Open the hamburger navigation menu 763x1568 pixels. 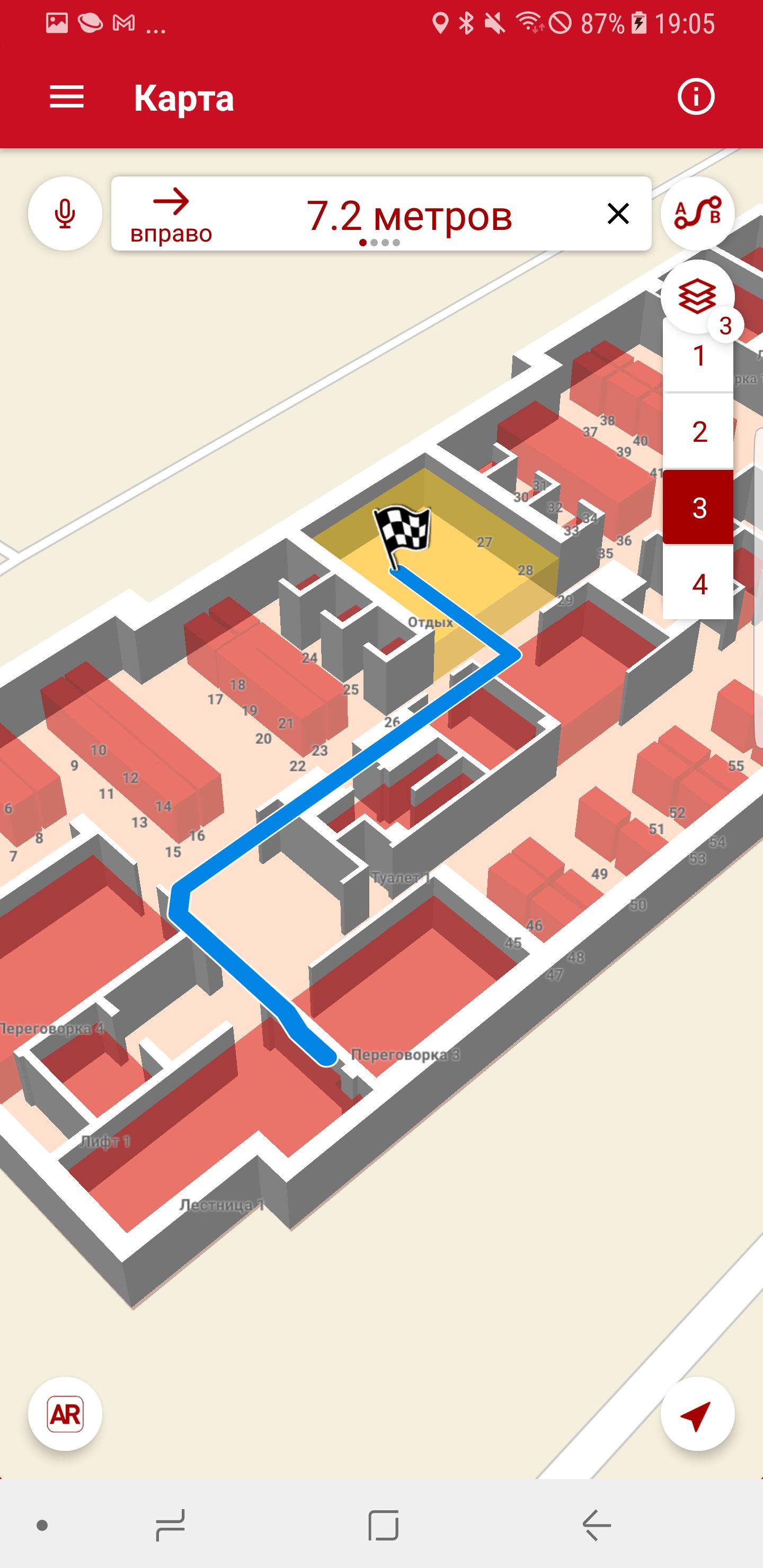click(66, 97)
